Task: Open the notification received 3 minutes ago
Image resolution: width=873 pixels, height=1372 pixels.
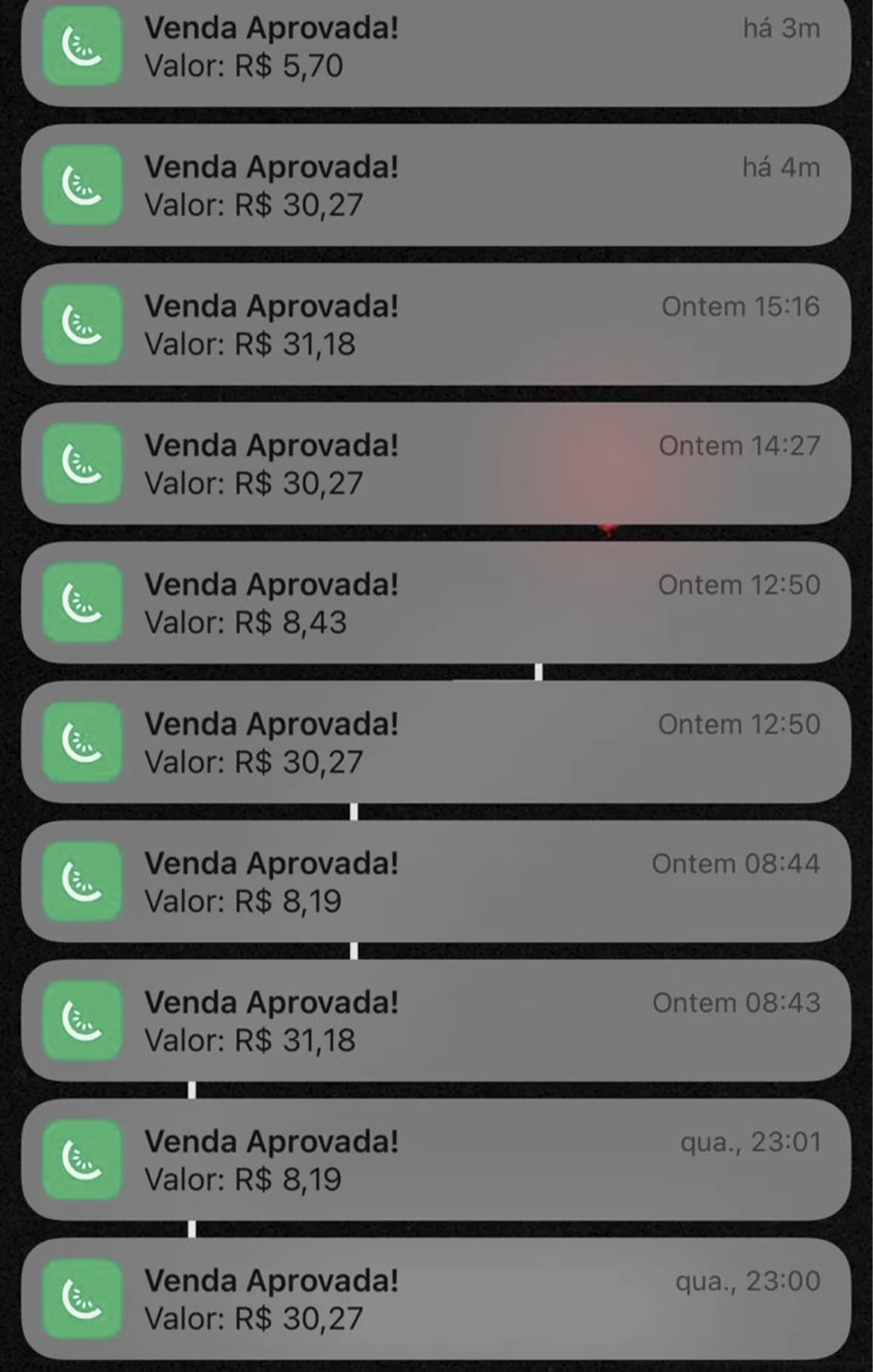Action: [x=436, y=46]
